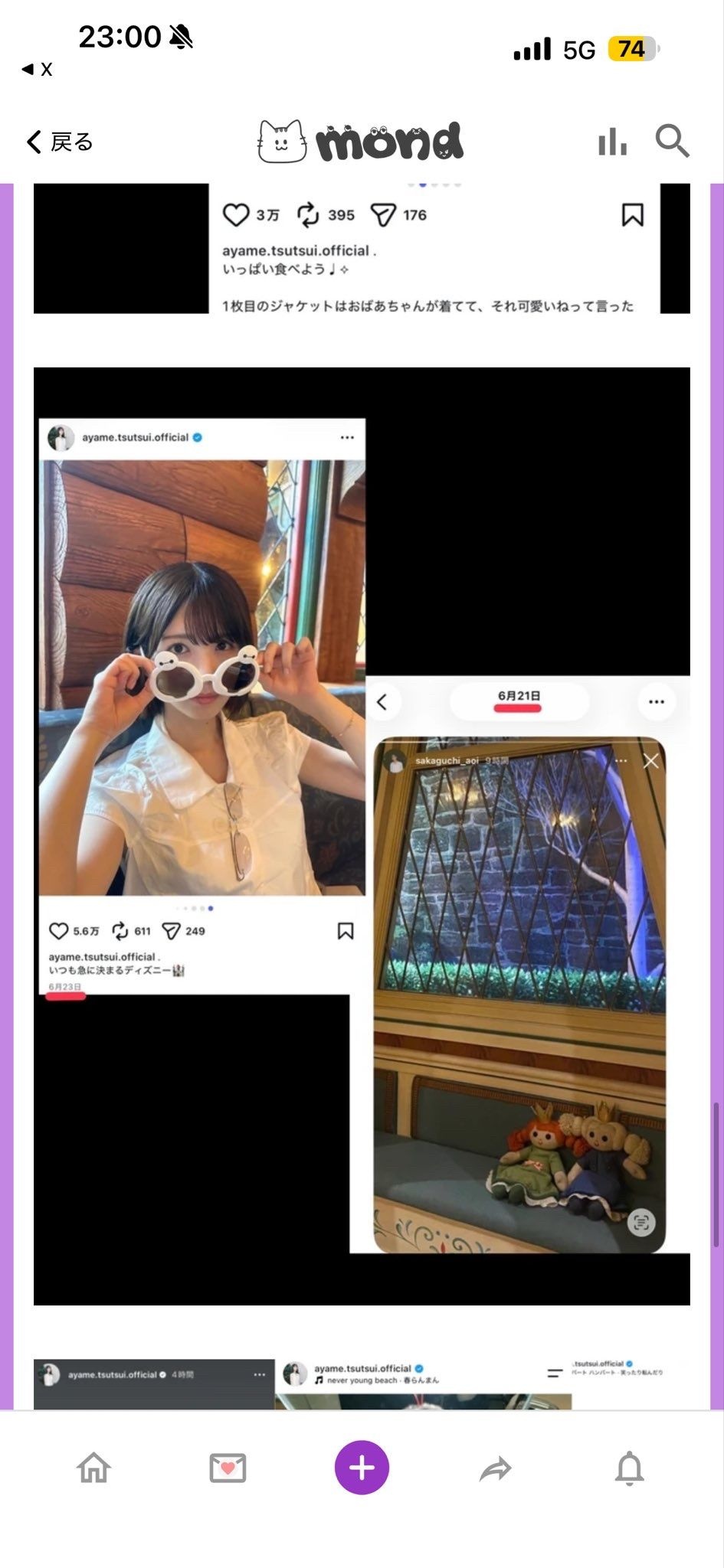
Task: Open the share arrow tab
Action: click(x=496, y=1468)
